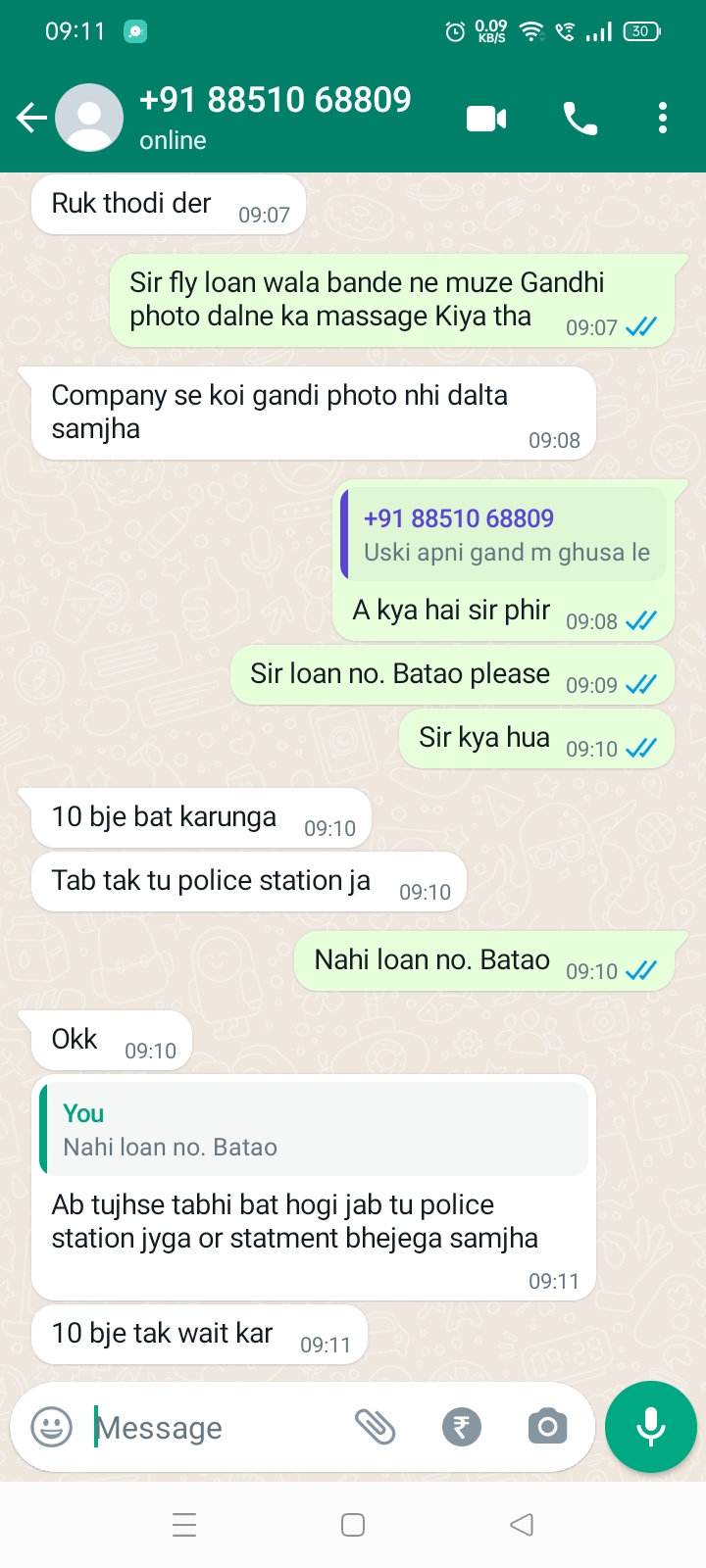Open the overflow menu
This screenshot has height=1568, width=706.
663,119
